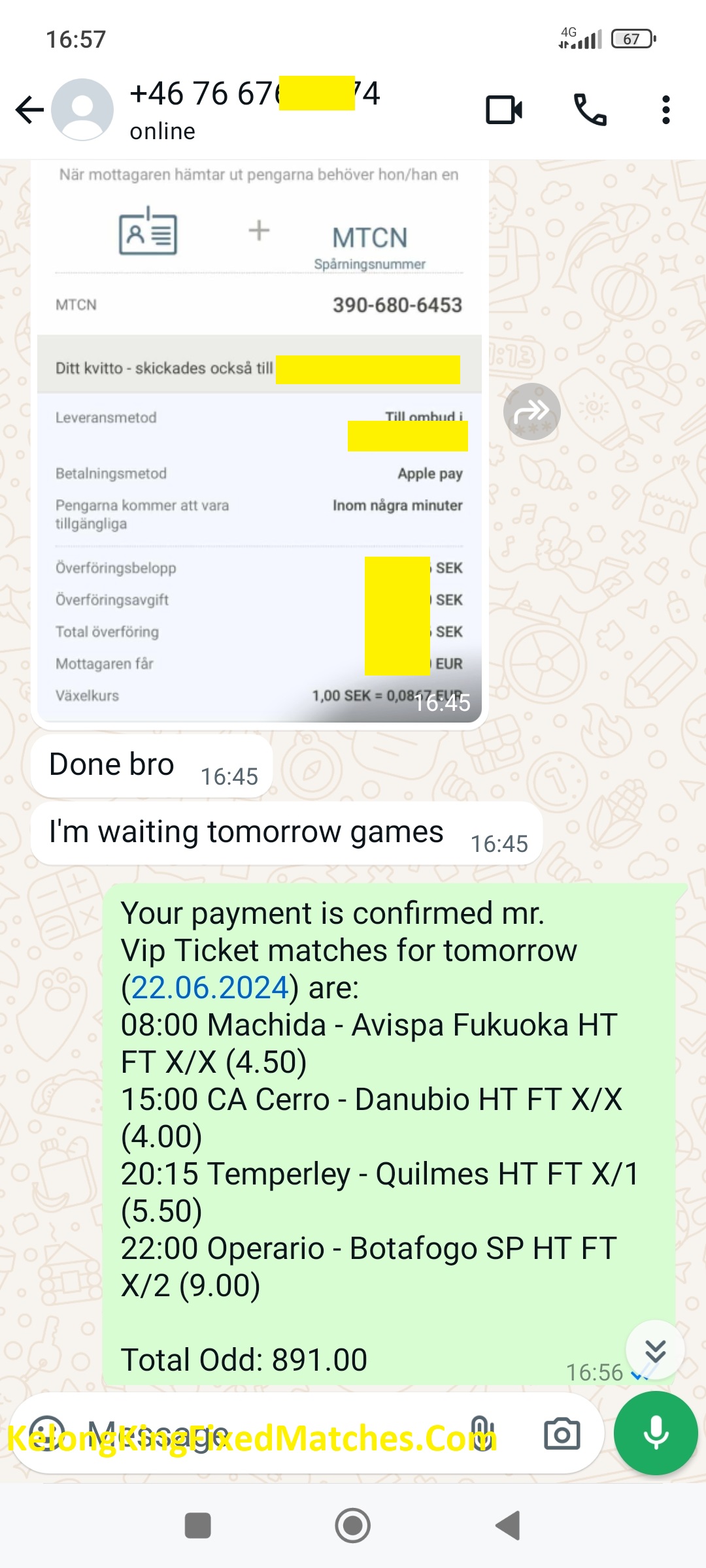
Task: Open the camera from the message bar
Action: (562, 1435)
